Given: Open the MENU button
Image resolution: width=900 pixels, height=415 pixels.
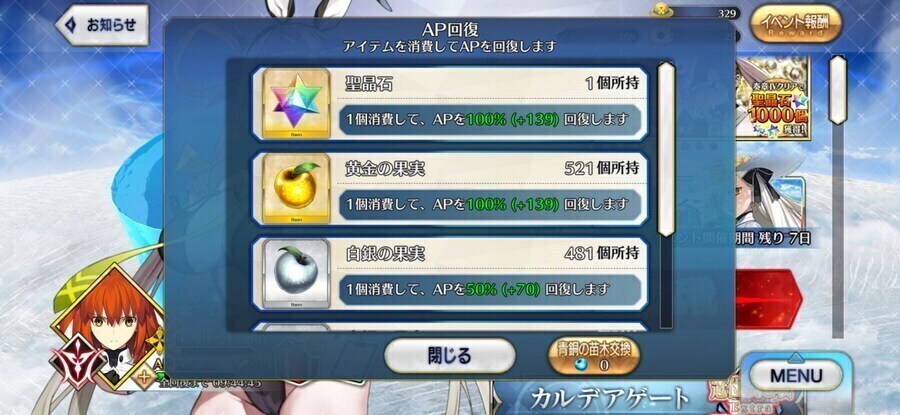Looking at the screenshot, I should point(796,376).
